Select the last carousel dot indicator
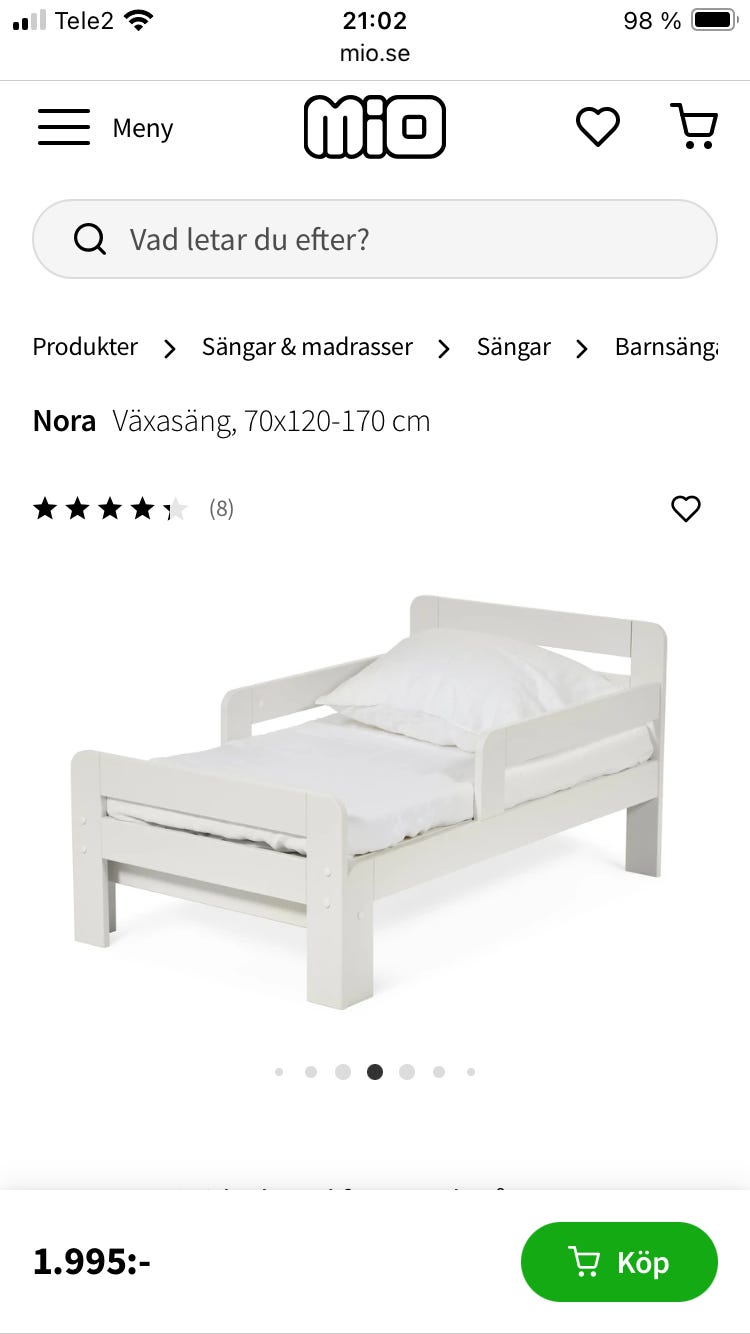This screenshot has height=1334, width=750. [x=471, y=1071]
